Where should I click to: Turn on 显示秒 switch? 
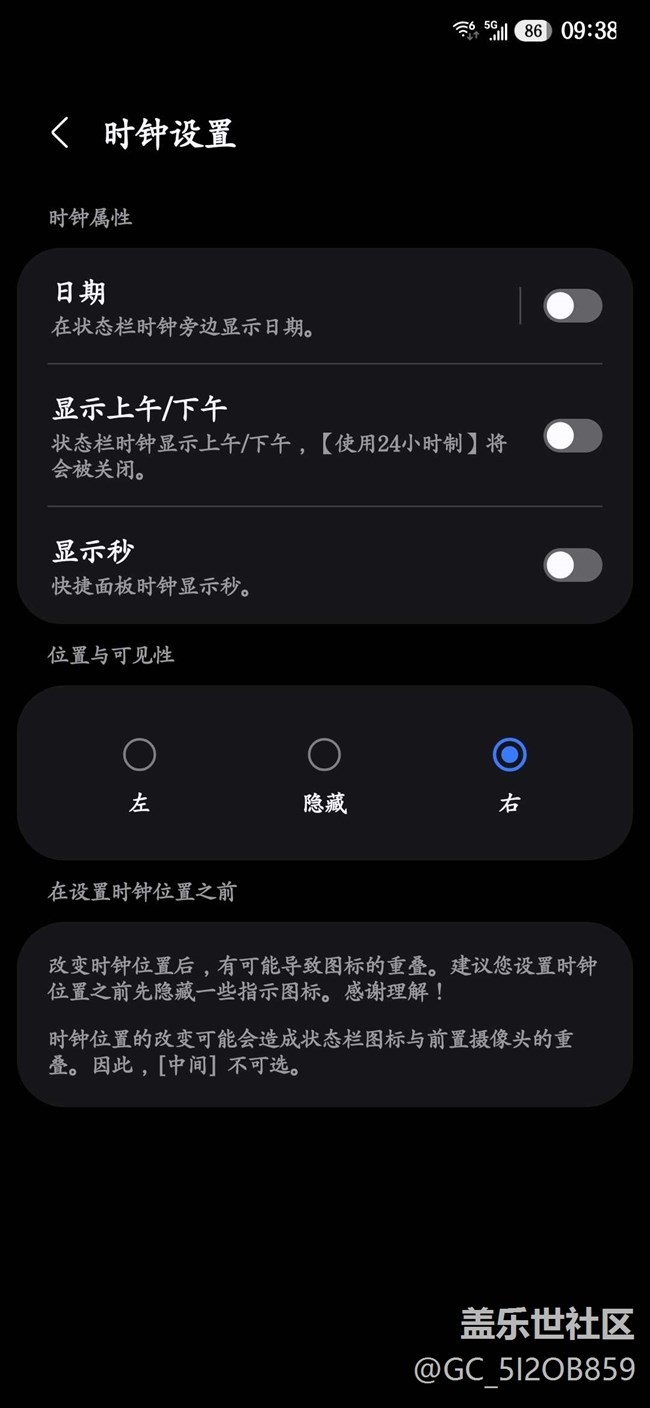pyautogui.click(x=572, y=565)
